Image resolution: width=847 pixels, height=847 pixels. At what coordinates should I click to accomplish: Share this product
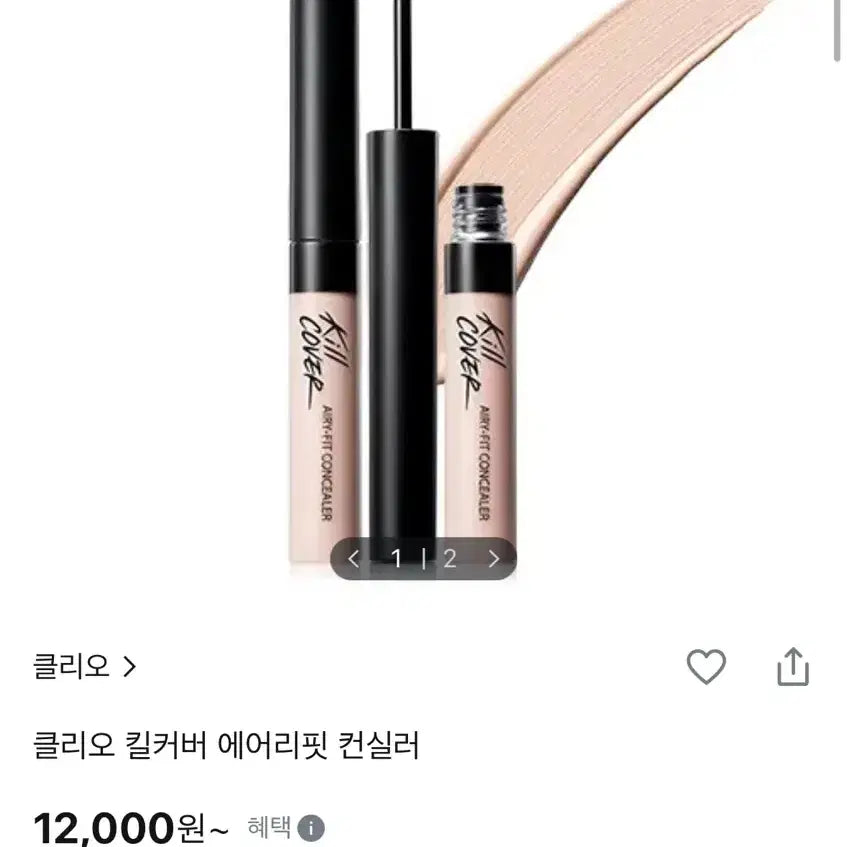pyautogui.click(x=792, y=667)
